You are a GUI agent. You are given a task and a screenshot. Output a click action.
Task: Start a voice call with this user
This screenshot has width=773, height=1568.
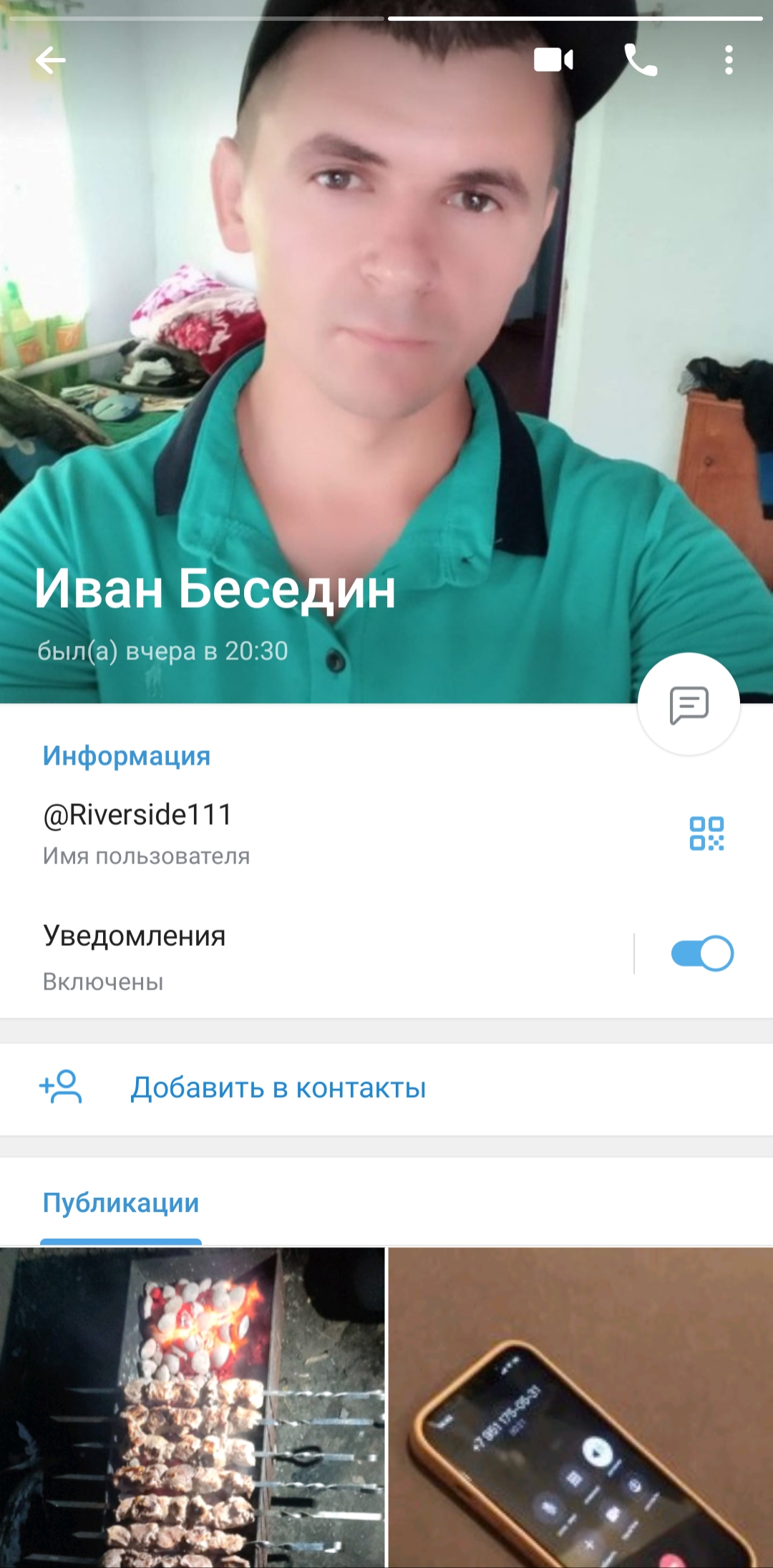pyautogui.click(x=641, y=60)
